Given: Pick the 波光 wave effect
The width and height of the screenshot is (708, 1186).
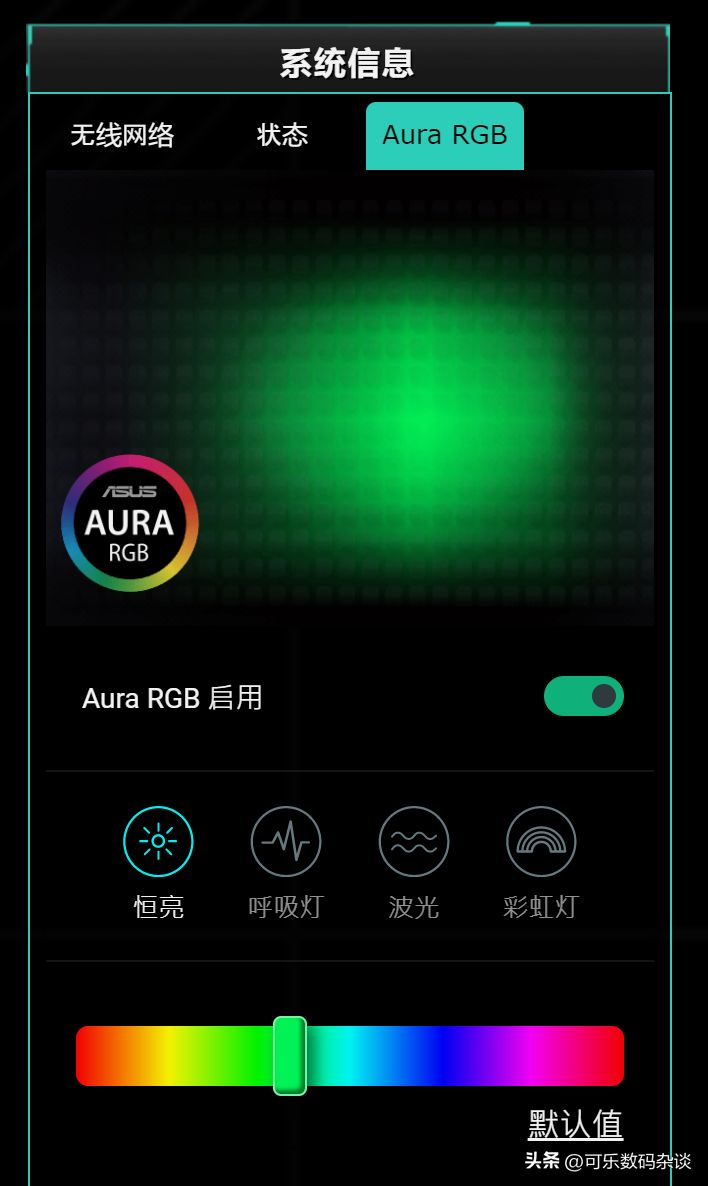Looking at the screenshot, I should (414, 842).
